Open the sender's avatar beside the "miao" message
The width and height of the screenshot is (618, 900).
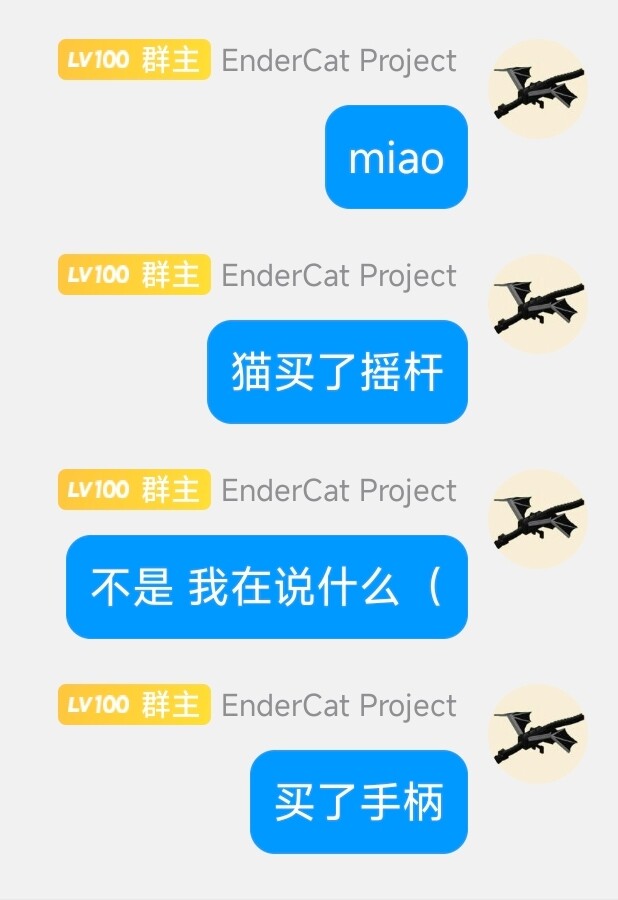[x=537, y=89]
